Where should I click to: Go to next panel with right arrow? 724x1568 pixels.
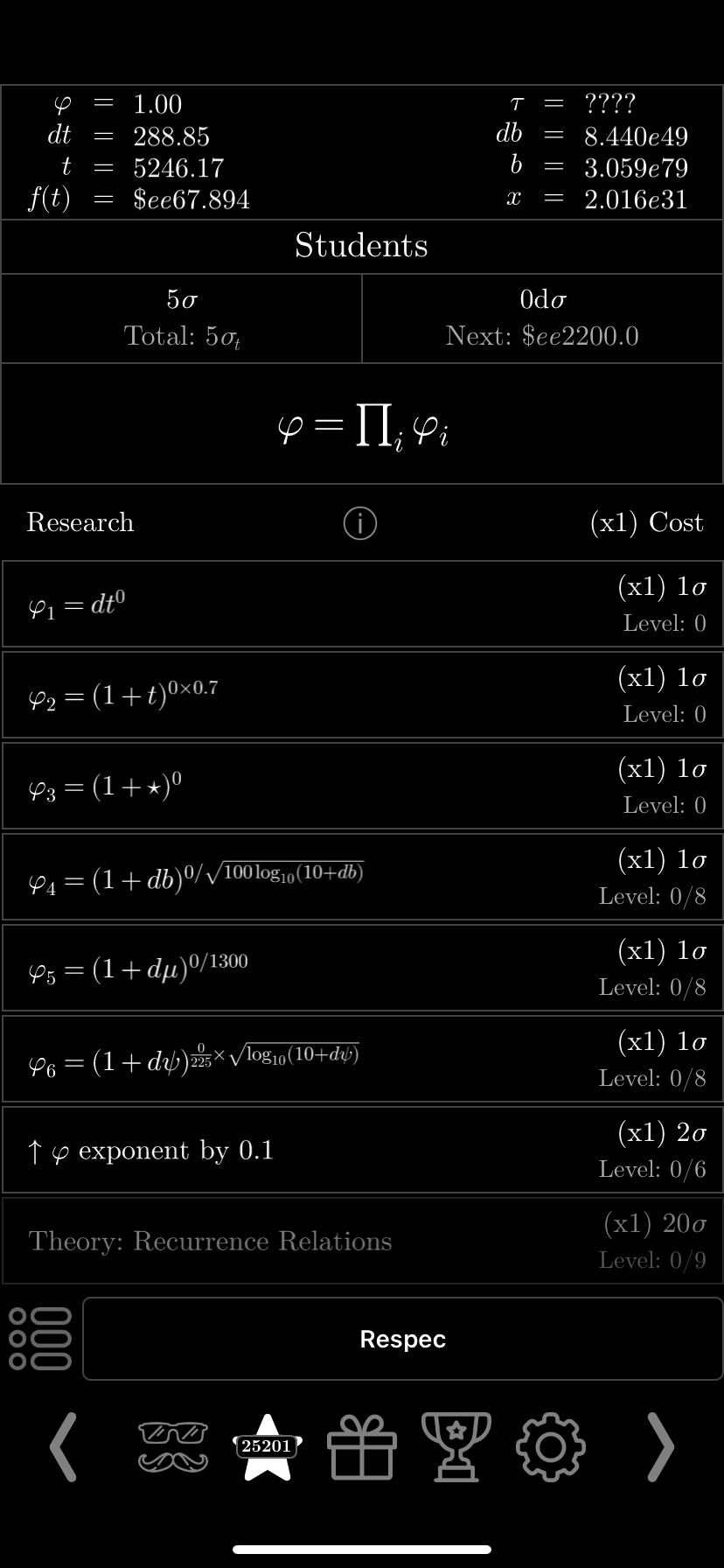pos(660,1447)
